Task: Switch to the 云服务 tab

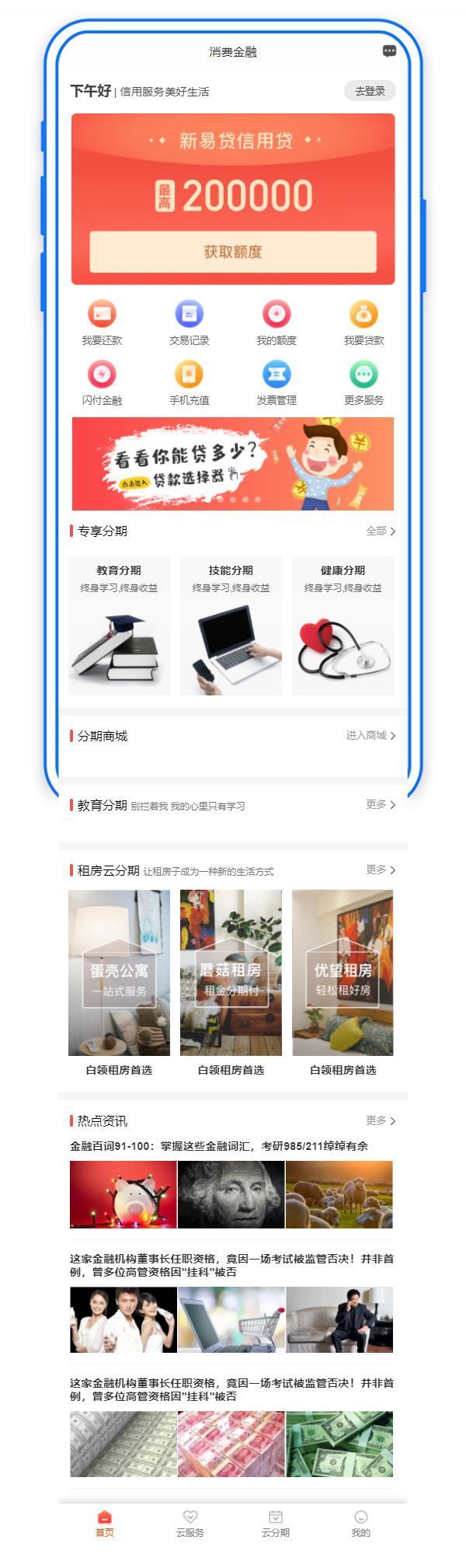Action: coord(190,1523)
